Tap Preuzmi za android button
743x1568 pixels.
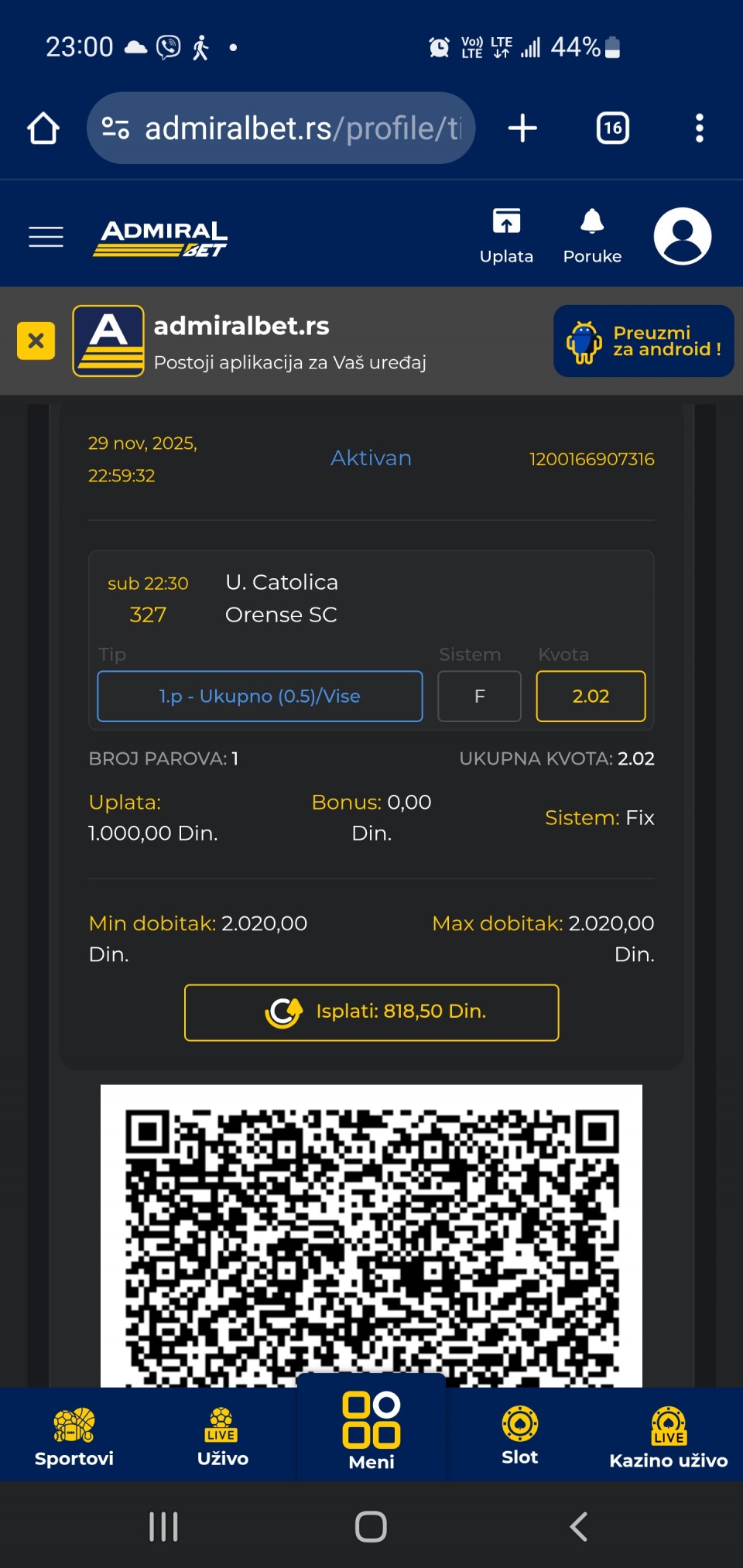pyautogui.click(x=643, y=341)
